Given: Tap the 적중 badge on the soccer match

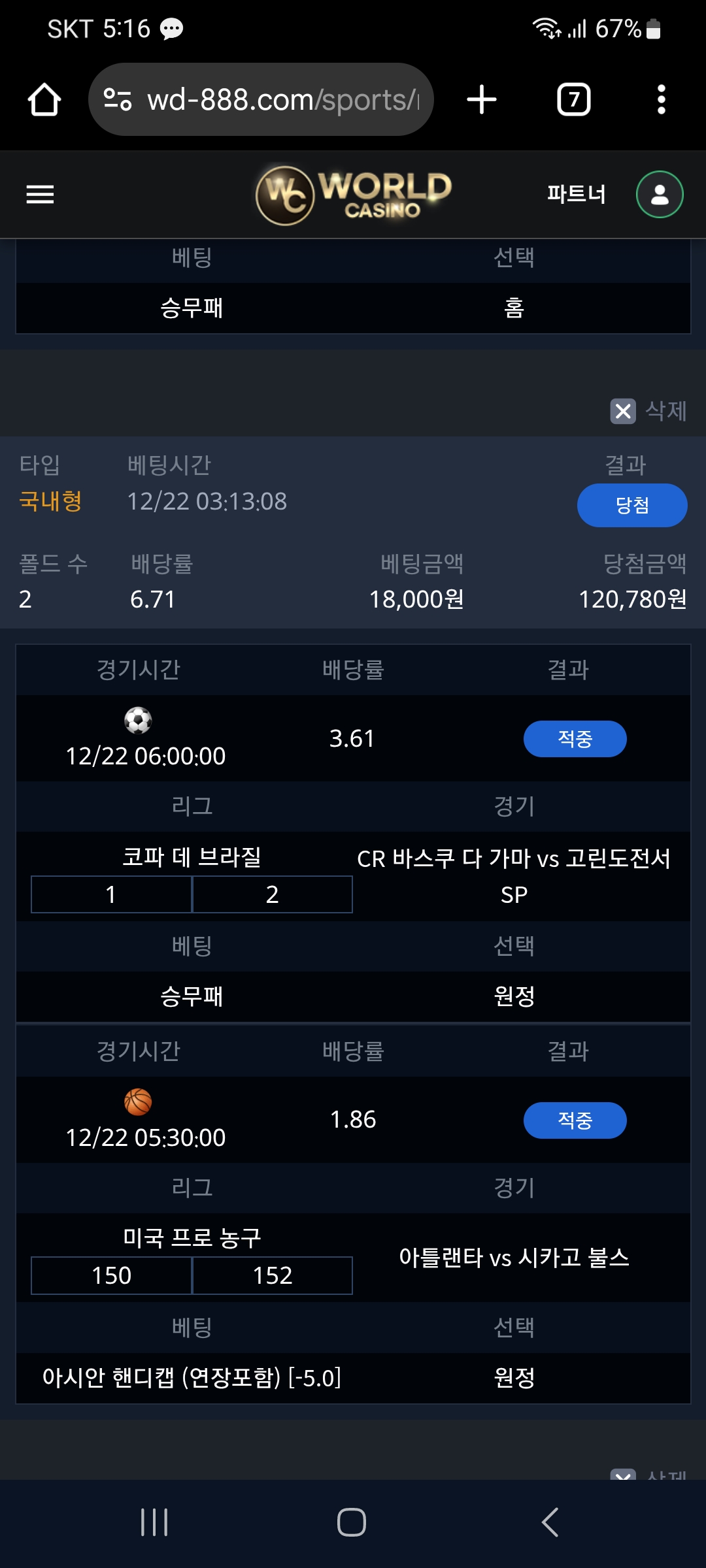Looking at the screenshot, I should [x=575, y=738].
